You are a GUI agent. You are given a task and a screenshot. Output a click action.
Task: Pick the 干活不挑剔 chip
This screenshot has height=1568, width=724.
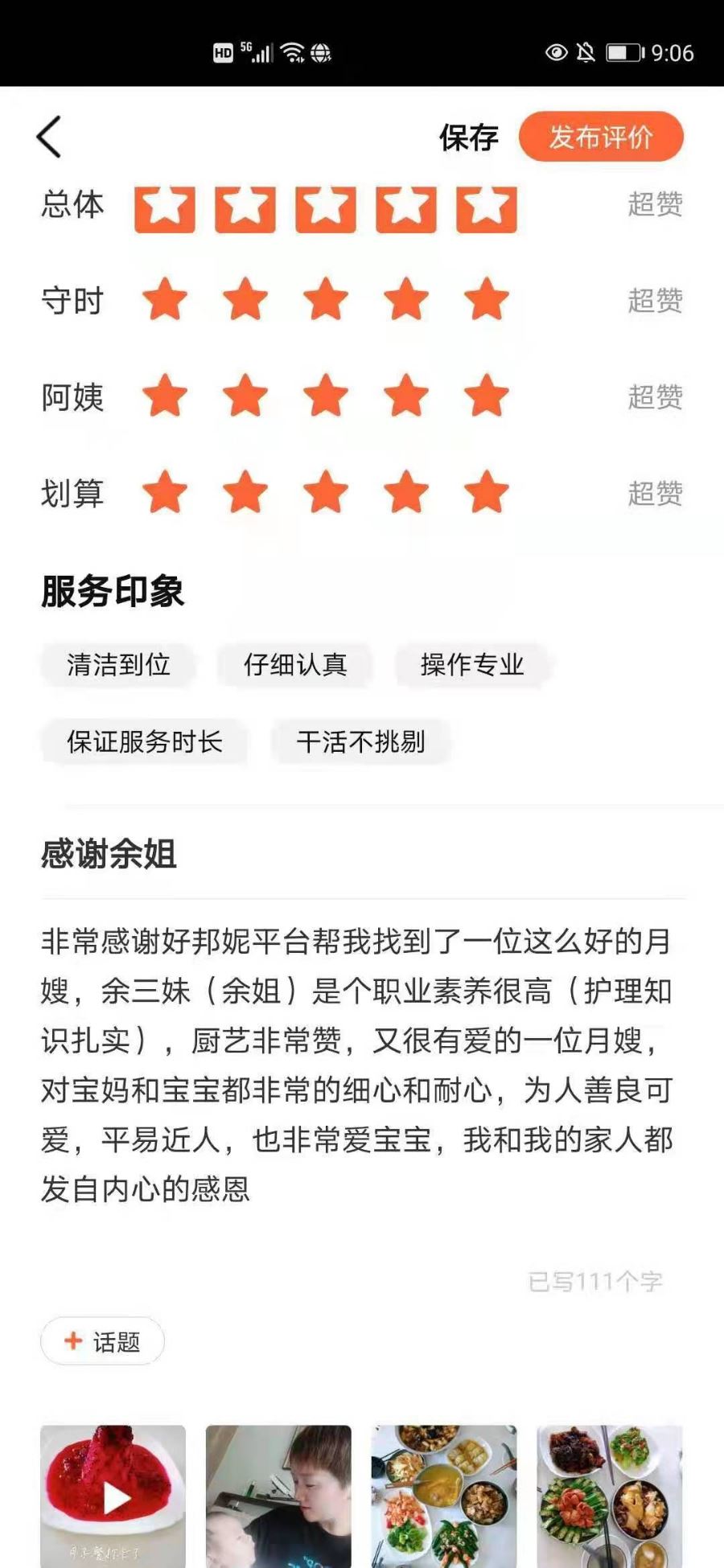360,741
